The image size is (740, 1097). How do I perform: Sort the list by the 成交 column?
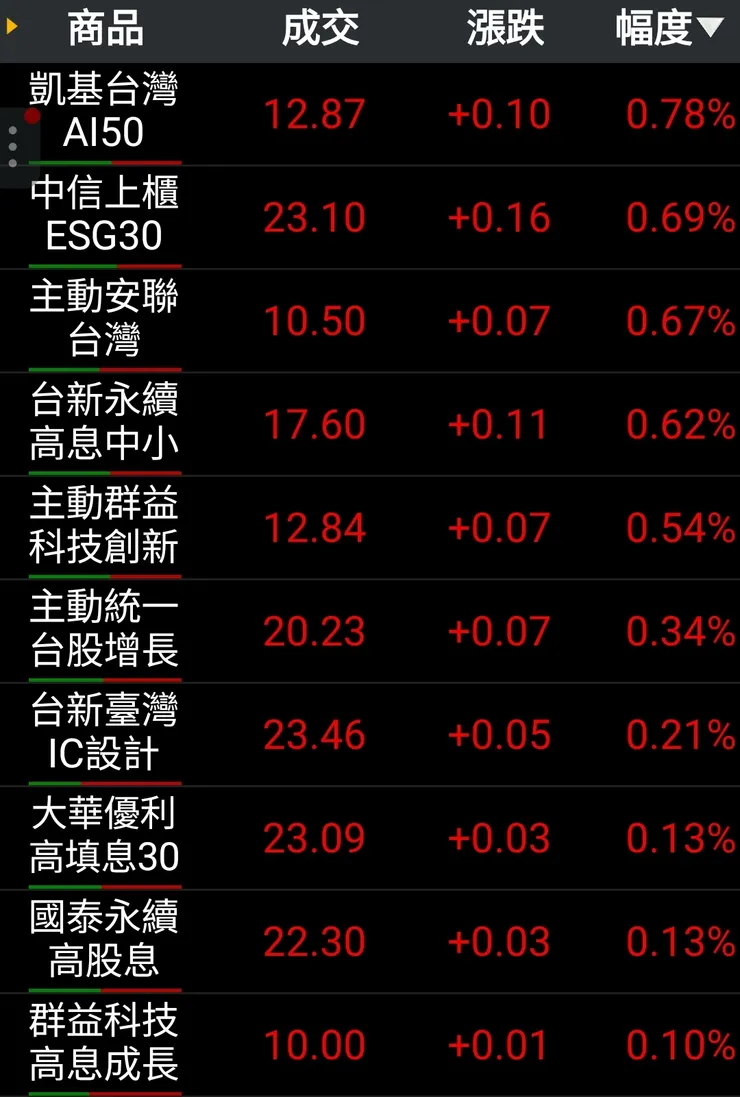[x=321, y=28]
